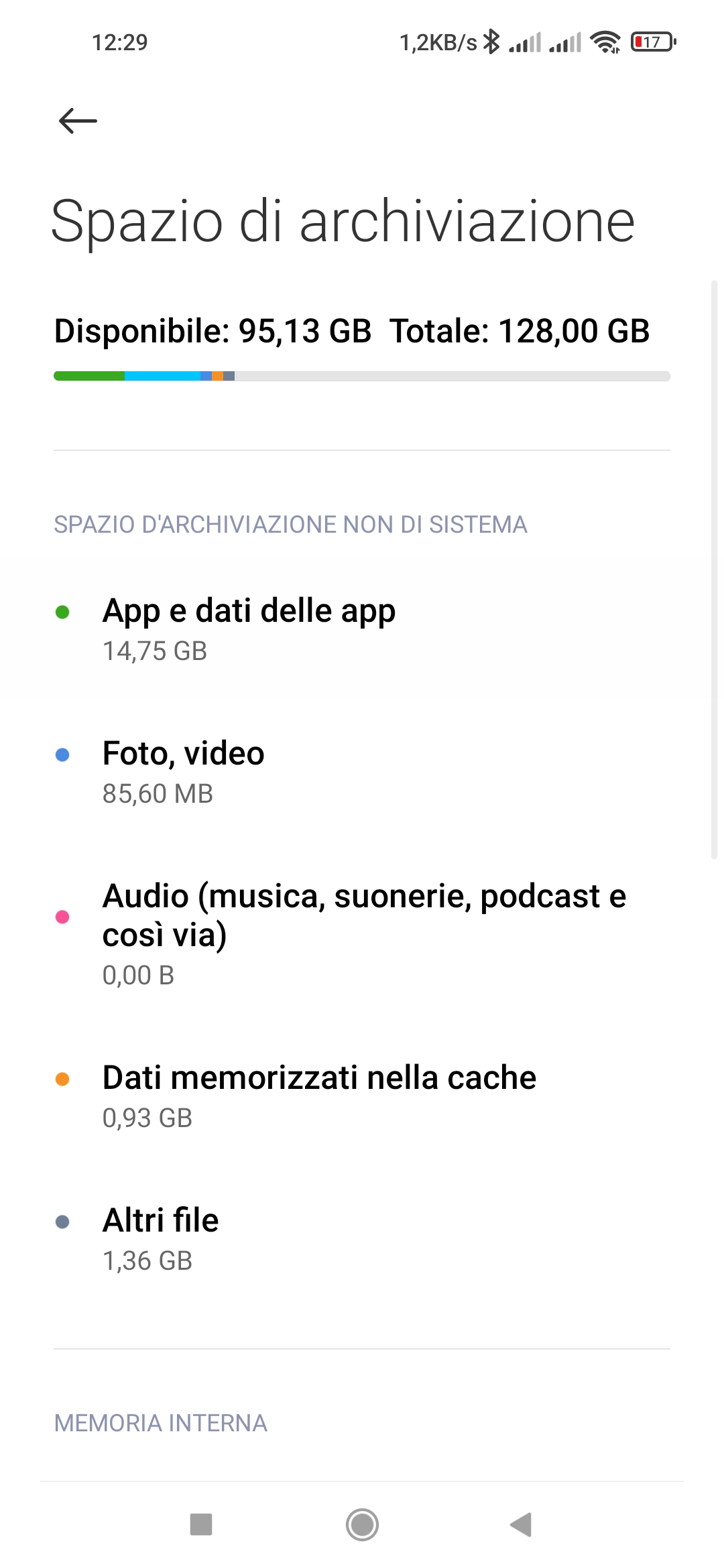Tap the system home button
Image resolution: width=724 pixels, height=1568 pixels.
[362, 1524]
